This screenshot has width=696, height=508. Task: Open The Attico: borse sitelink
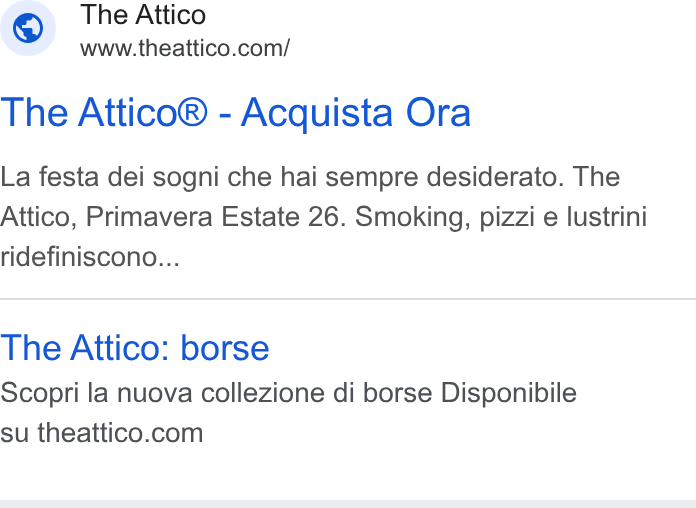(x=134, y=348)
